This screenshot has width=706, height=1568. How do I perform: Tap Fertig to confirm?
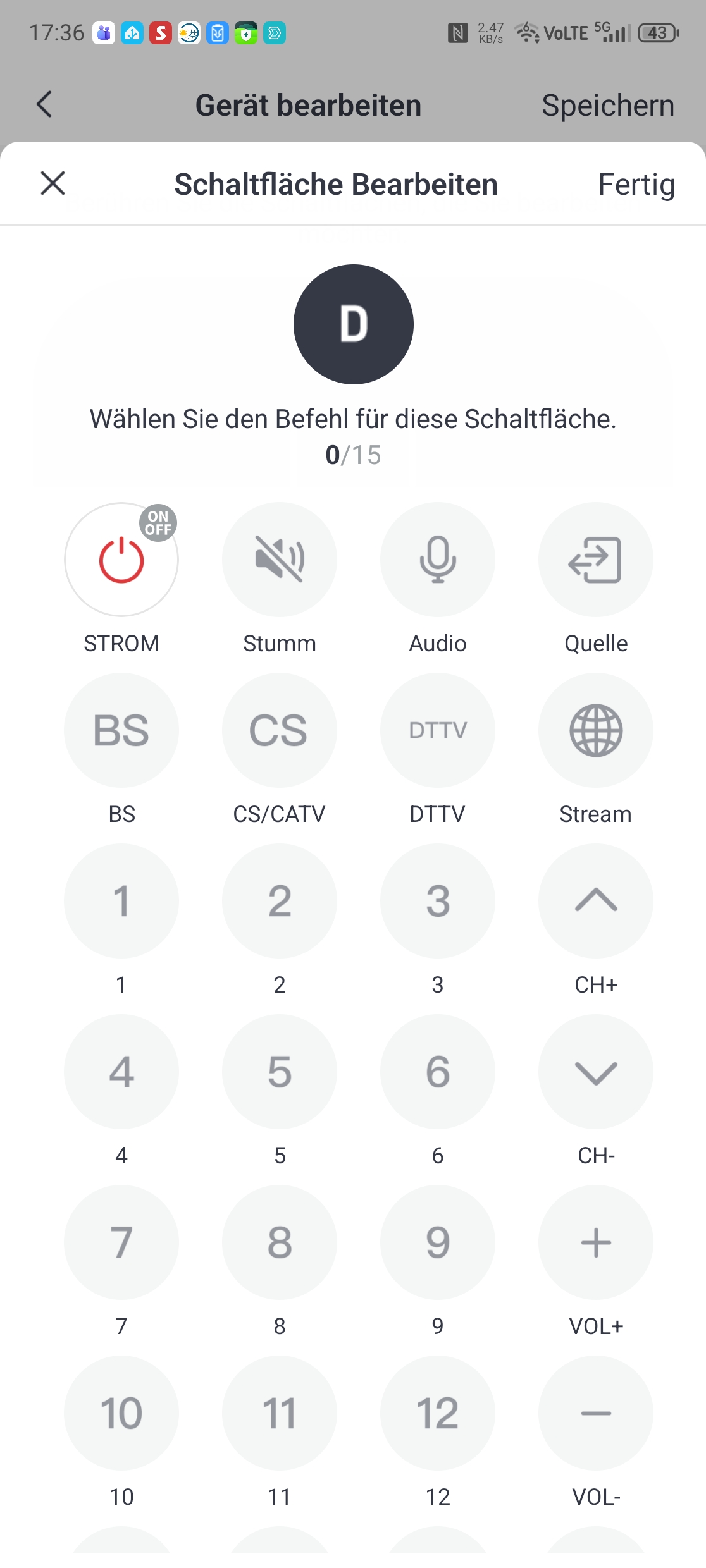pyautogui.click(x=636, y=185)
